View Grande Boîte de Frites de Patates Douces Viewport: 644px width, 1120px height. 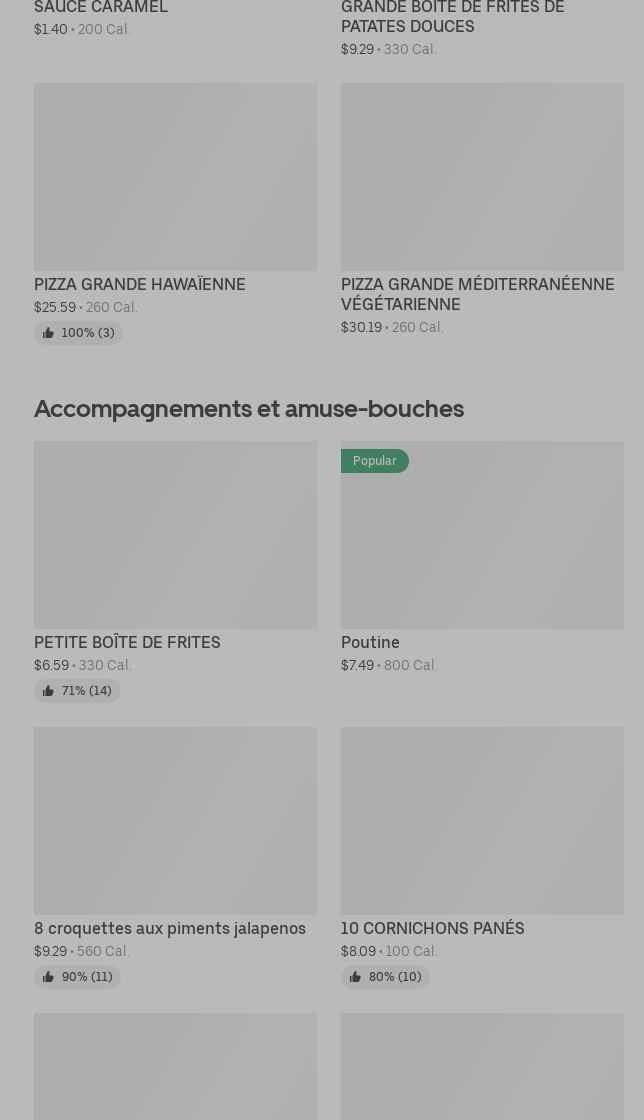[452, 17]
